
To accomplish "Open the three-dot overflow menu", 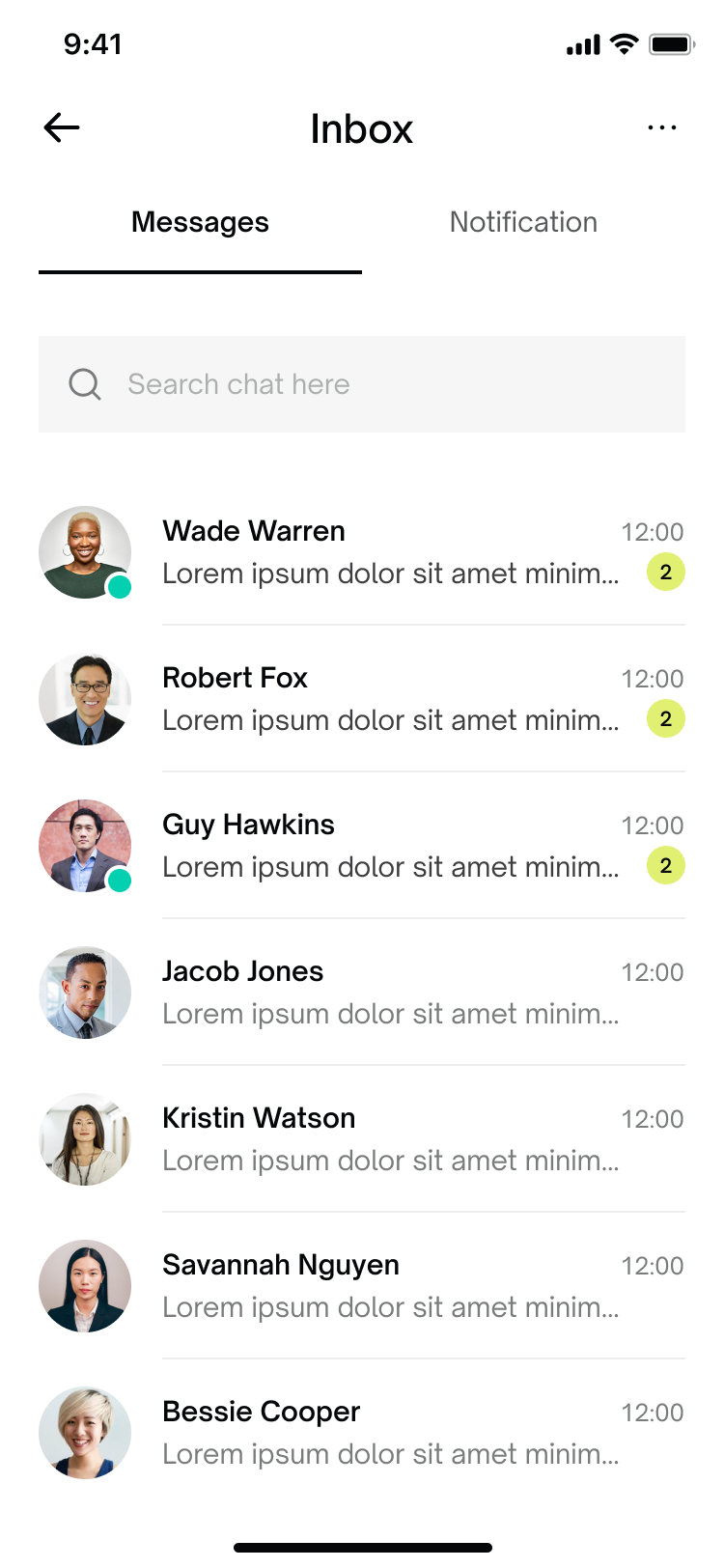I will click(x=663, y=127).
